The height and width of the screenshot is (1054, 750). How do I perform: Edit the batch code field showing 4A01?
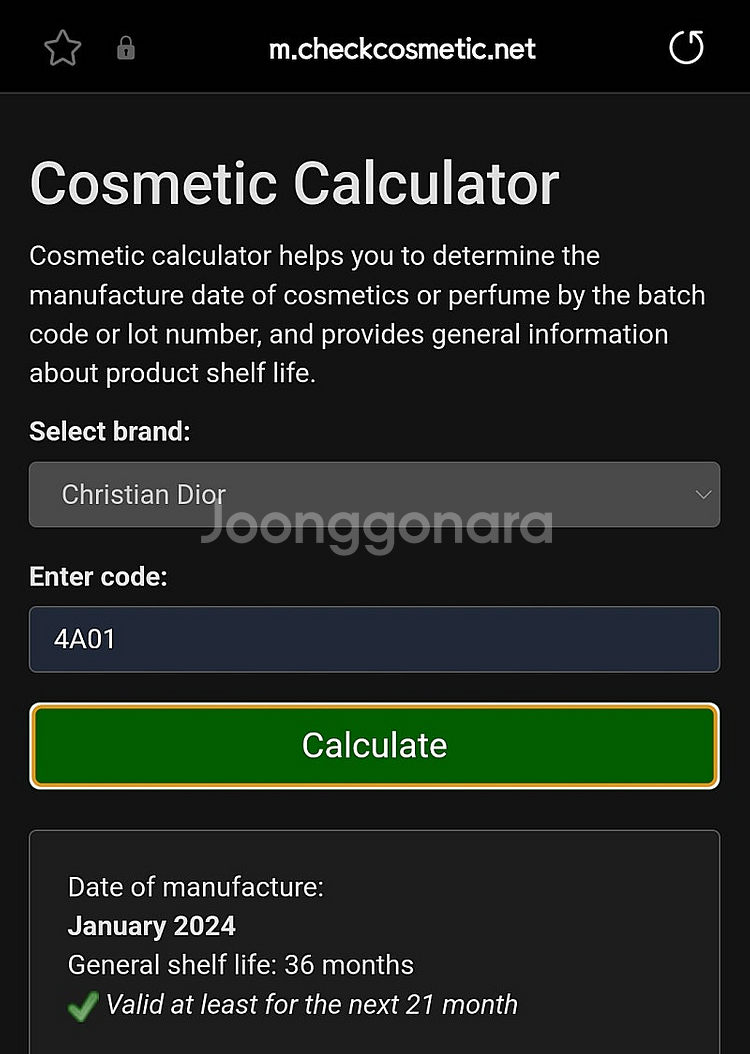click(374, 639)
